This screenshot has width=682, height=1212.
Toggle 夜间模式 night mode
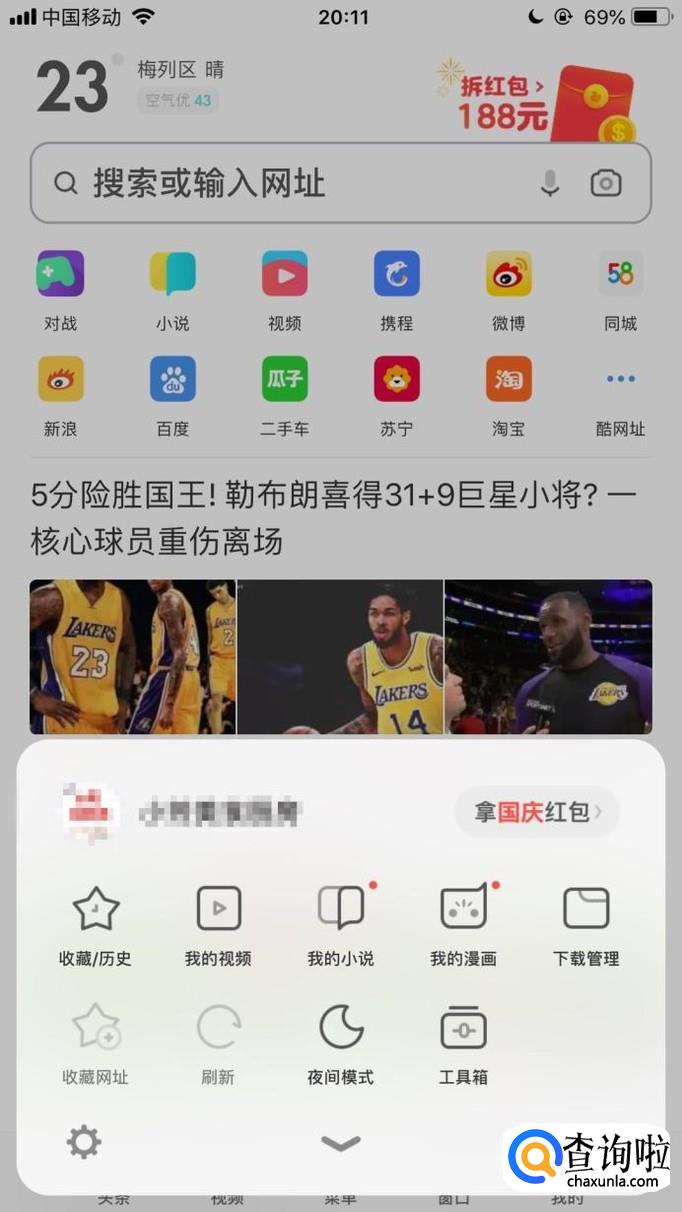tap(341, 1045)
